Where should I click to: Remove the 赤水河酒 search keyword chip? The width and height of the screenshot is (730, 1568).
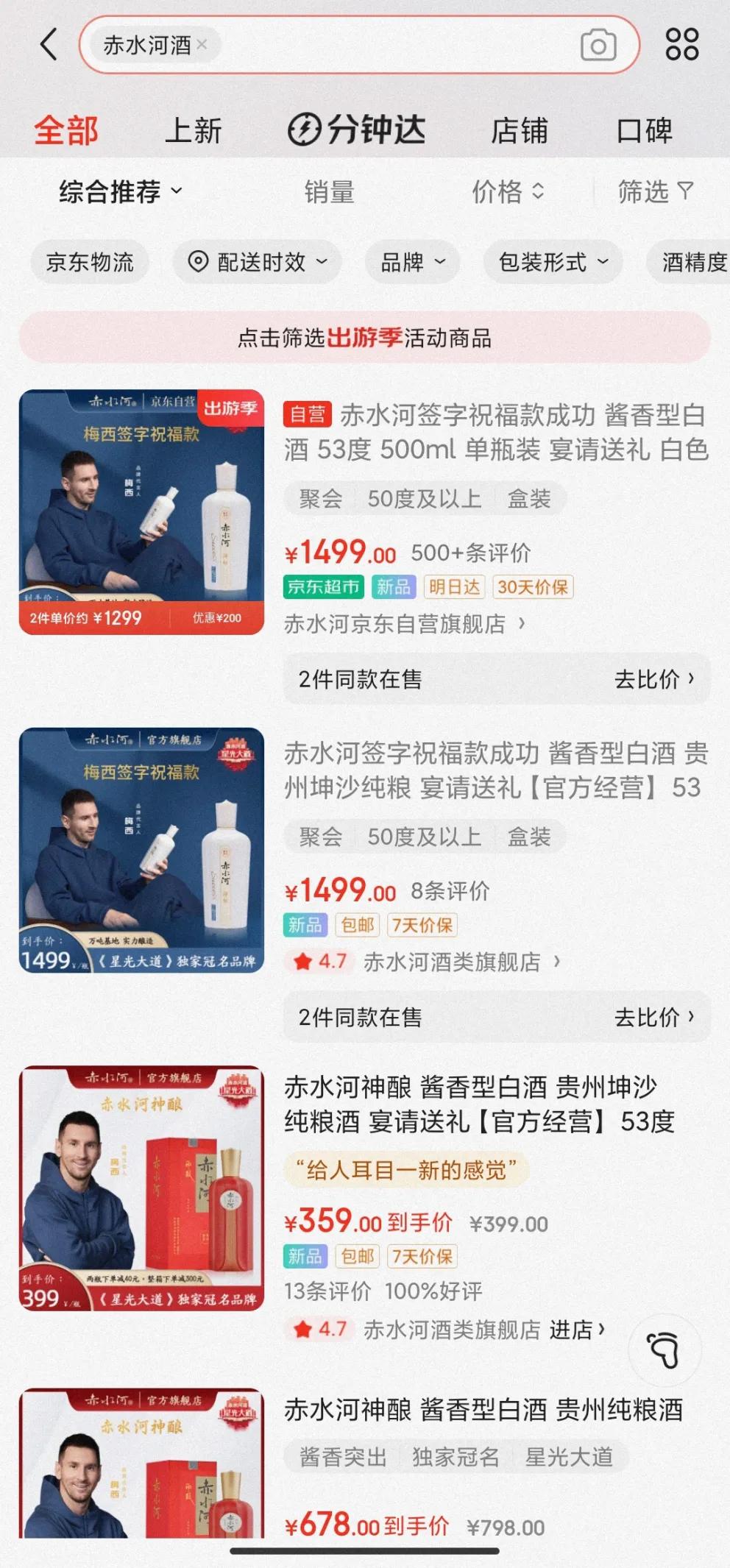[202, 45]
